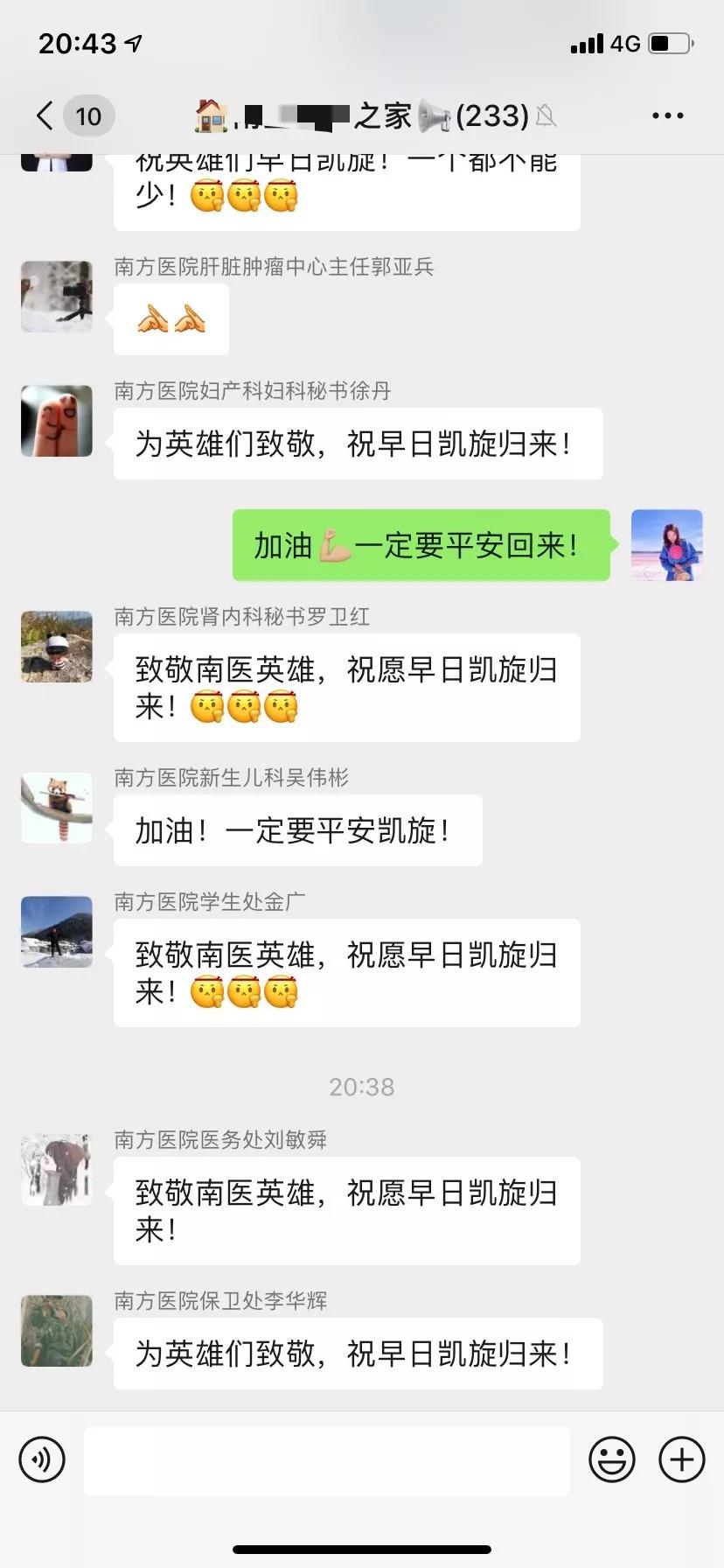Open 金广's profile avatar
This screenshot has height=1568, width=724.
tap(57, 932)
